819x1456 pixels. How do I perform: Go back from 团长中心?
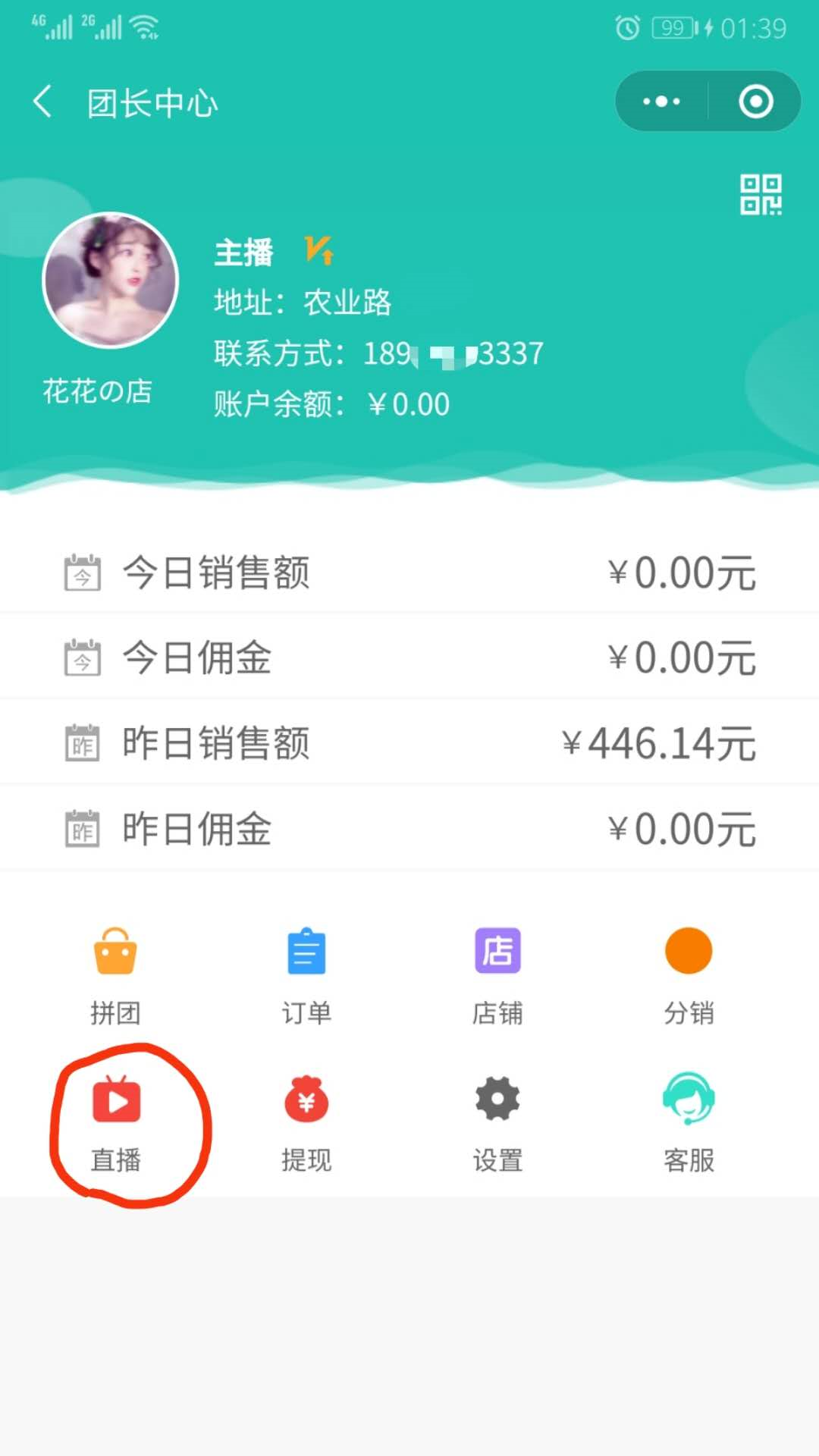coord(43,102)
